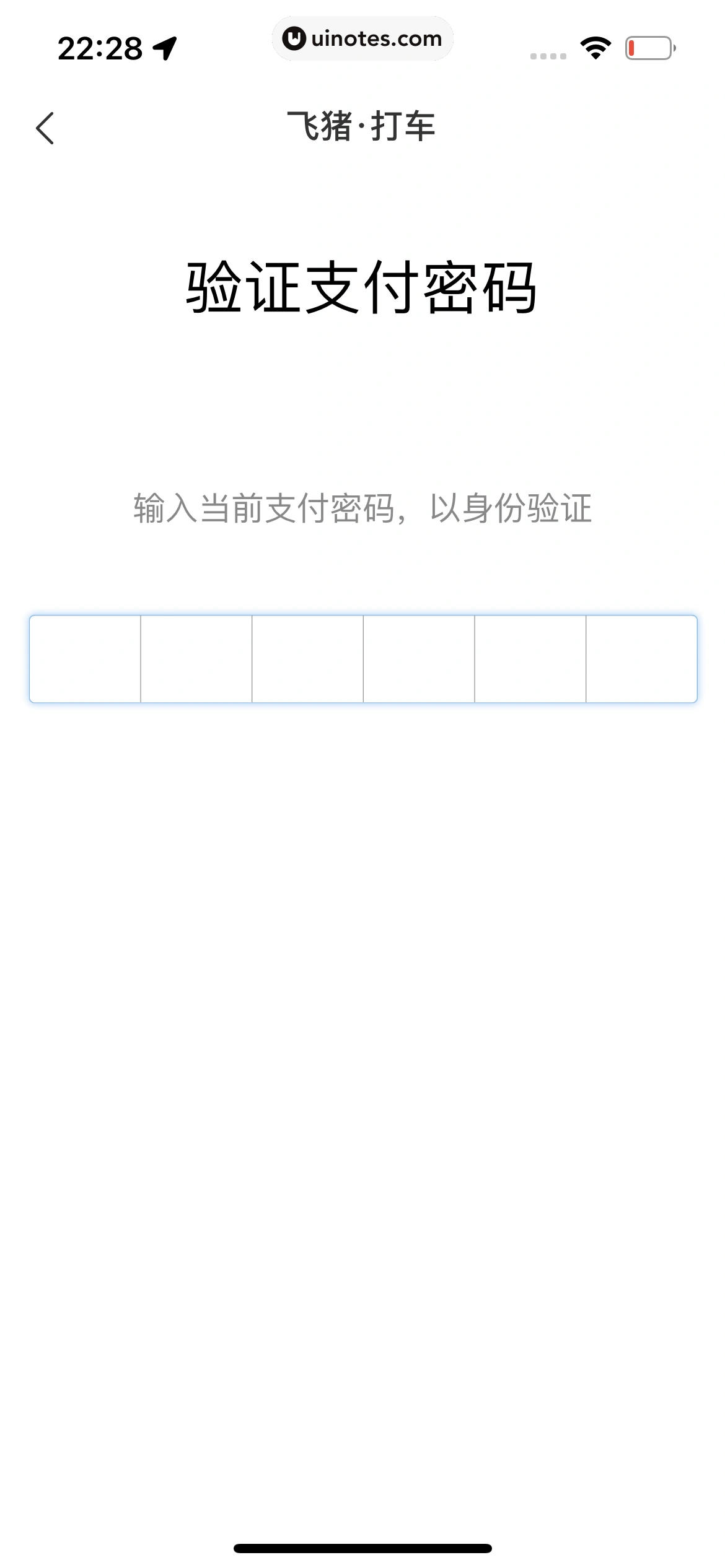Image resolution: width=725 pixels, height=1568 pixels.
Task: Focus the six-digit payment password field
Action: tap(362, 659)
